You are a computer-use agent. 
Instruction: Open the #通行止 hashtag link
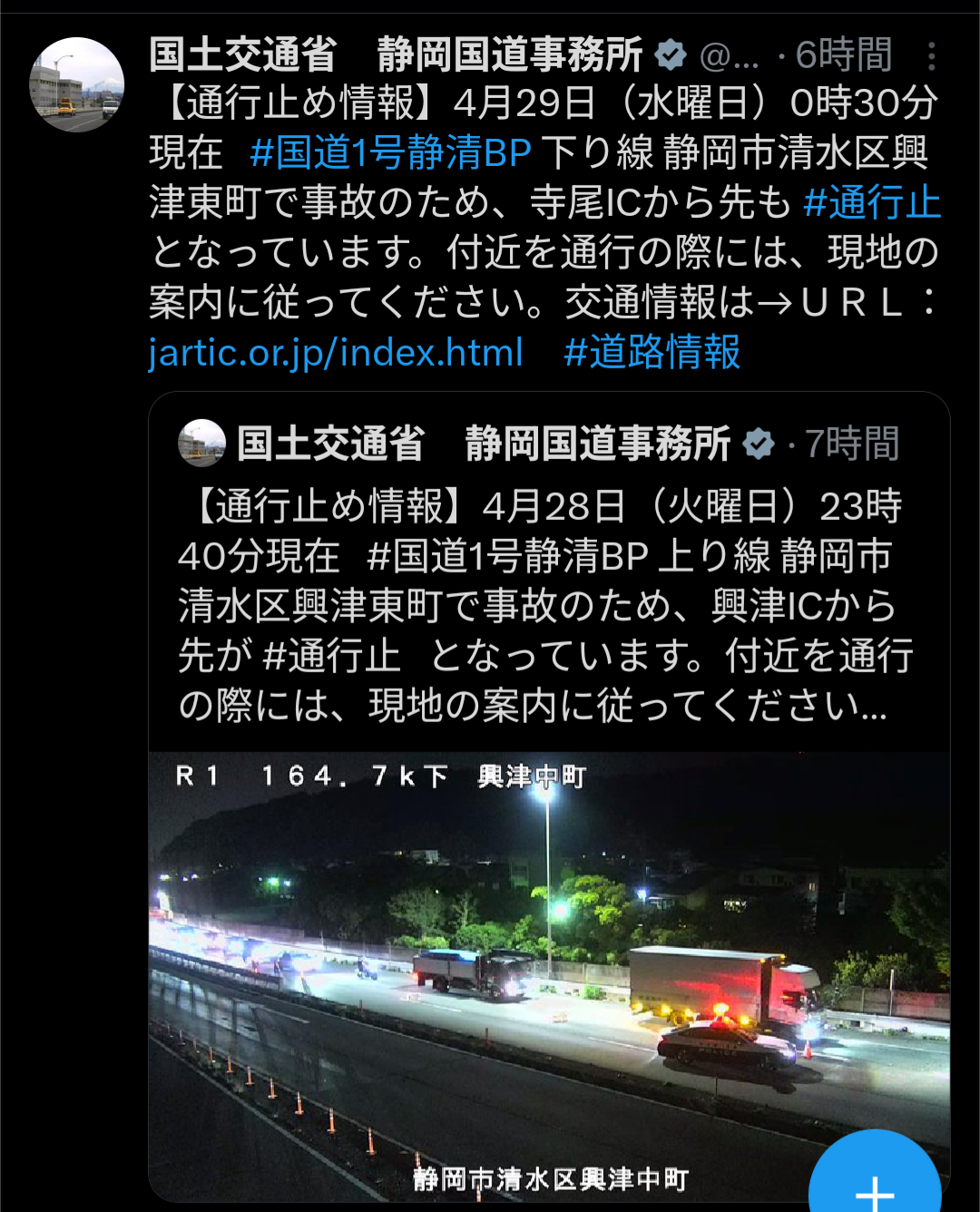click(x=871, y=202)
